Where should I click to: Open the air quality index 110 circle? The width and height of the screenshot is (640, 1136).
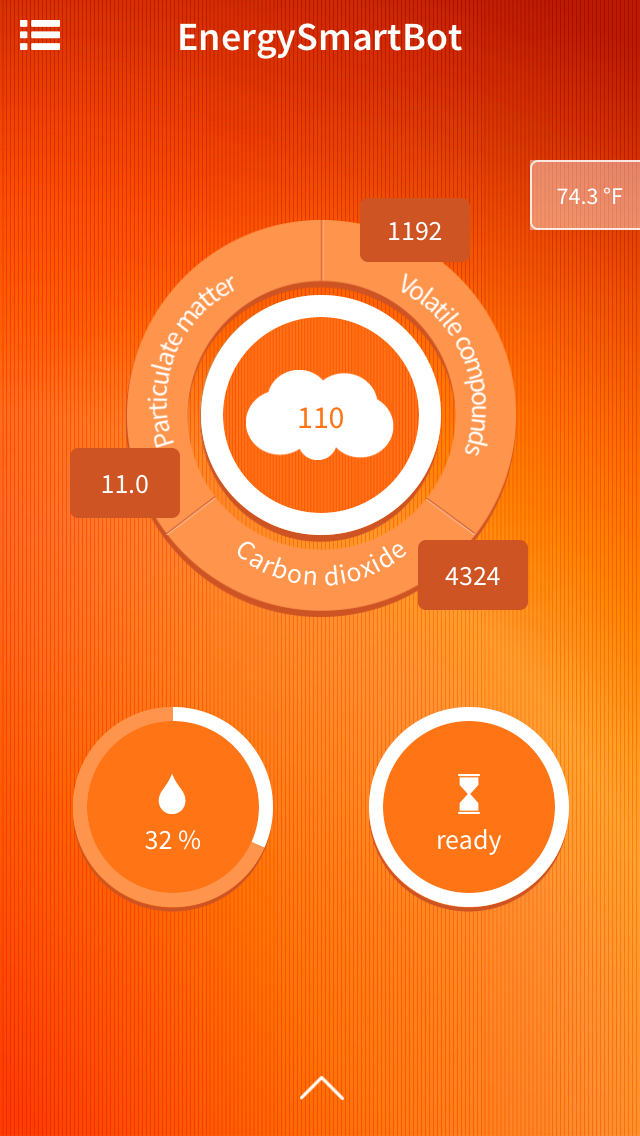[320, 416]
